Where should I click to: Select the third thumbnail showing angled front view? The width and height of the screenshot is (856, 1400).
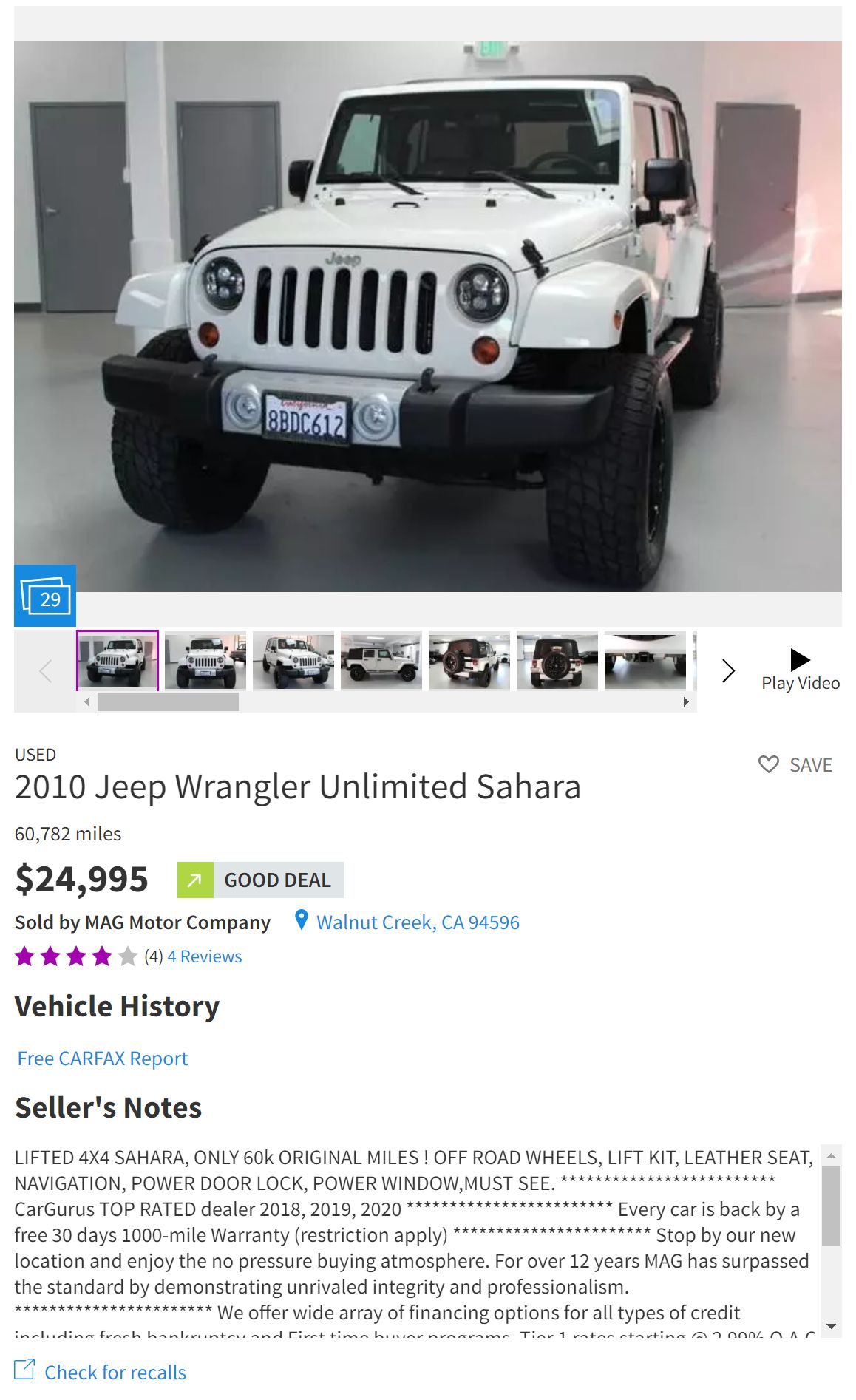[x=293, y=660]
